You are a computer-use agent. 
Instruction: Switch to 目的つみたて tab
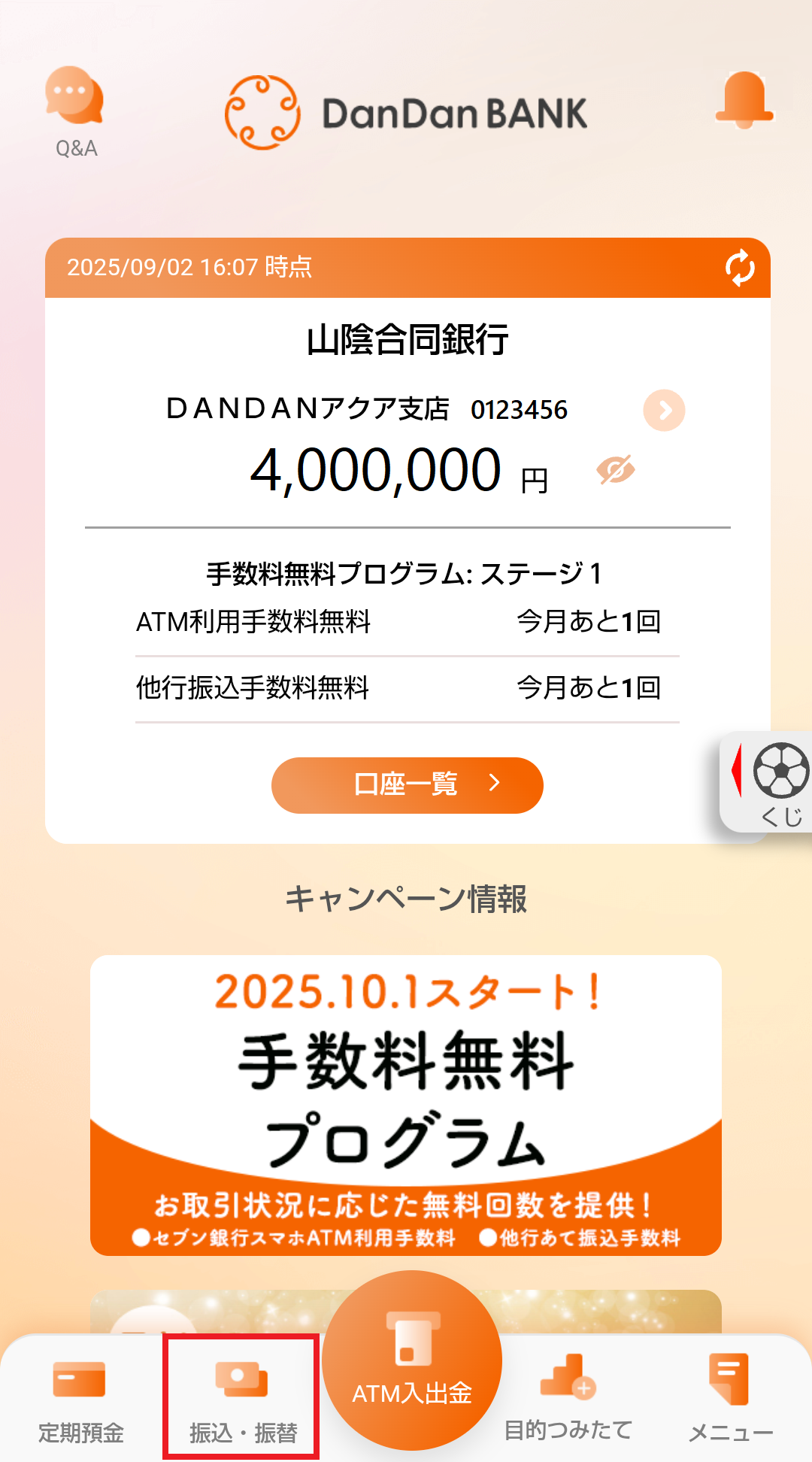(568, 1399)
